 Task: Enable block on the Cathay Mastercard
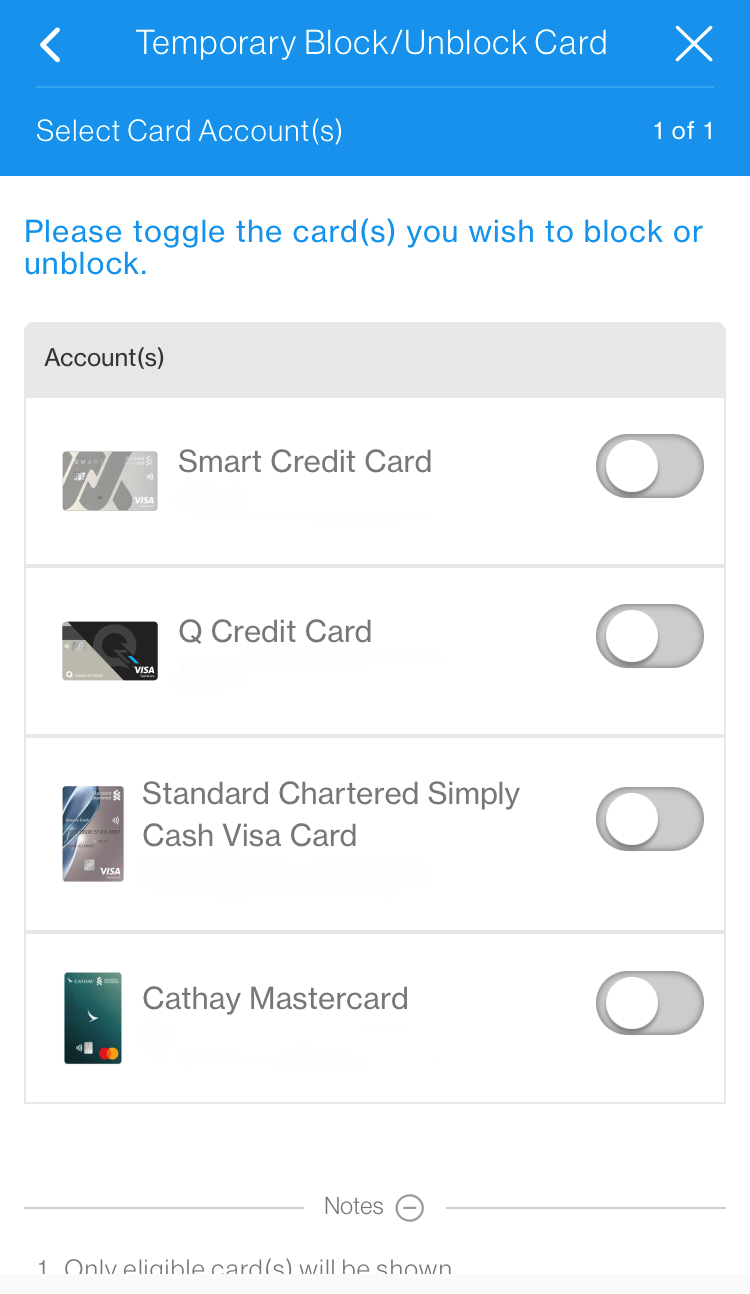pos(650,1003)
